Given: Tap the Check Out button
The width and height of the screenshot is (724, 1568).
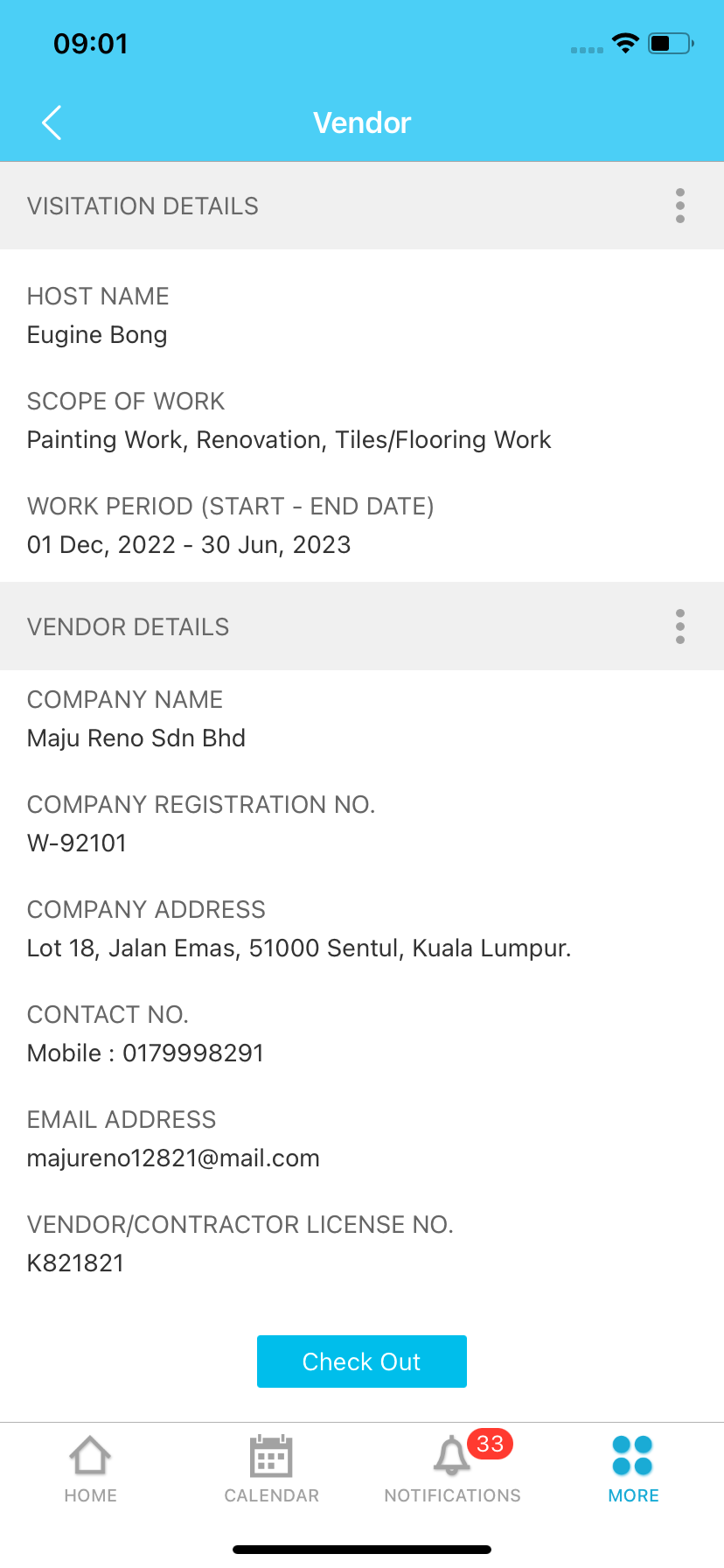Looking at the screenshot, I should point(362,1361).
